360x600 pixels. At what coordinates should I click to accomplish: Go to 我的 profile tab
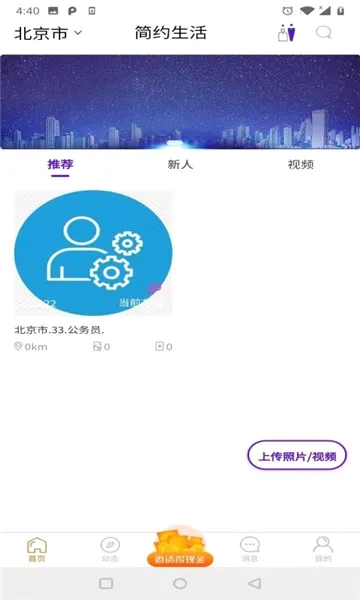(323, 549)
